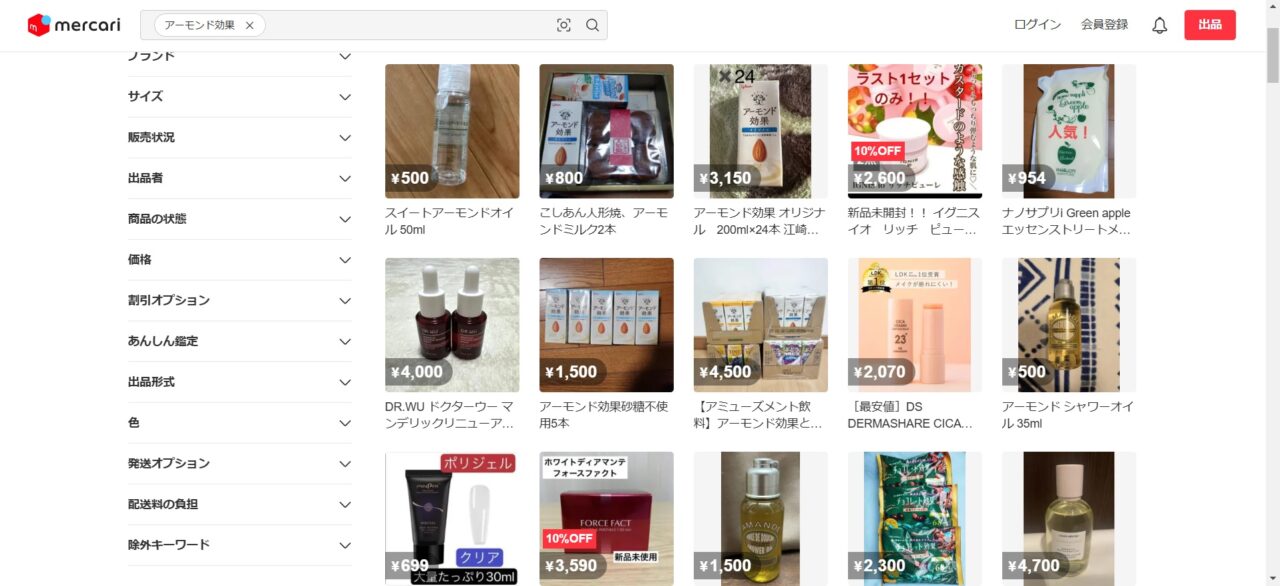Screen dimensions: 1280x586
Task: Go to Mercari home via logo
Action: point(74,25)
